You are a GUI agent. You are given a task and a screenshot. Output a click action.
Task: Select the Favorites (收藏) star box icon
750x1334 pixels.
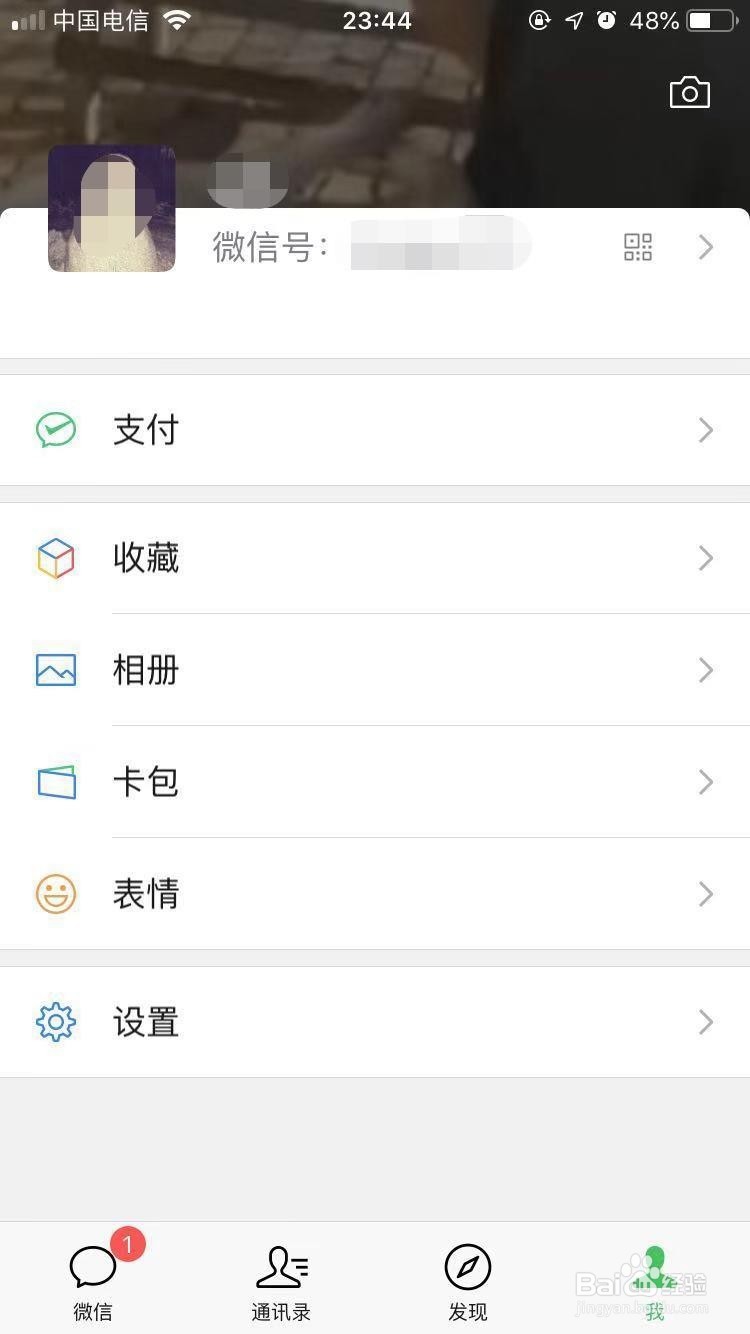(x=55, y=558)
